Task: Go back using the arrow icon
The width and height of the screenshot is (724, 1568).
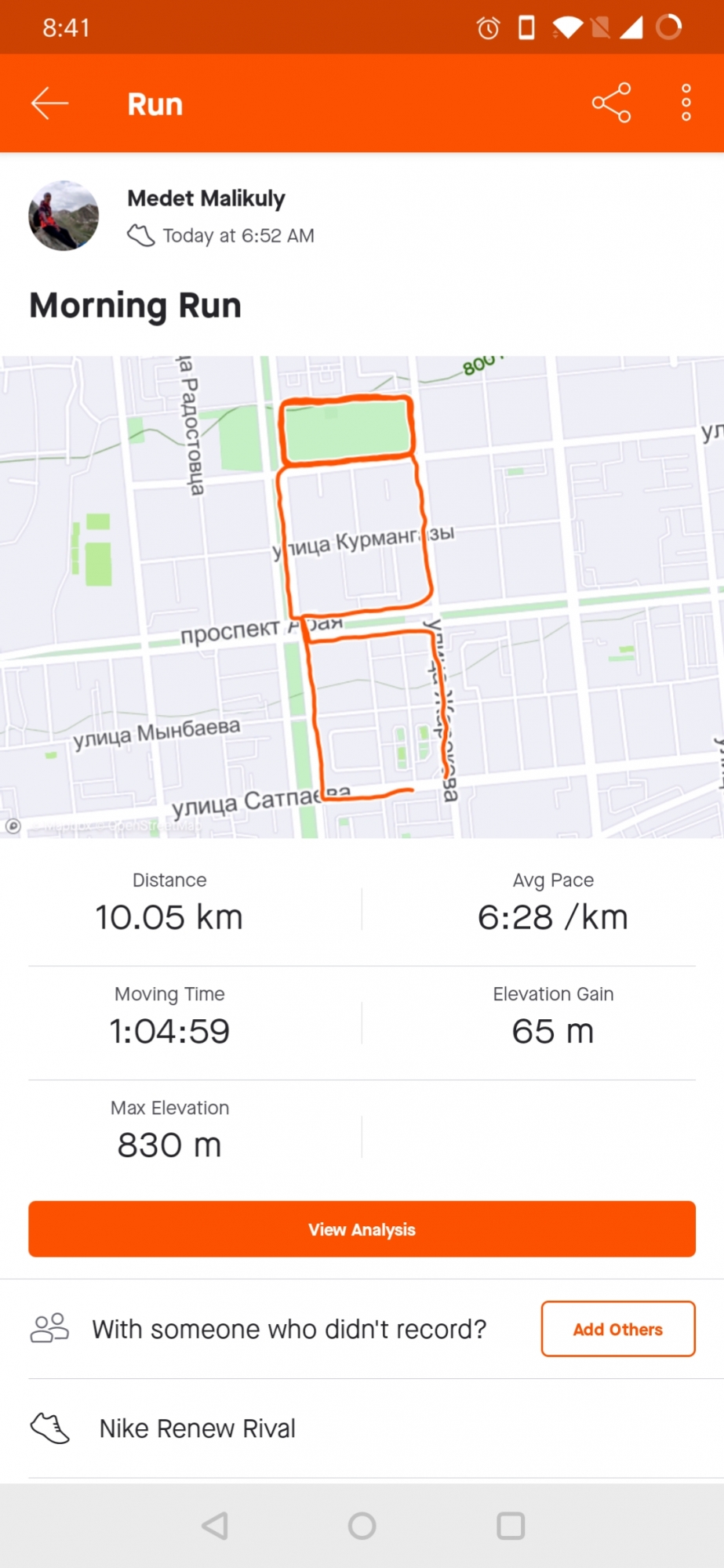Action: click(50, 103)
